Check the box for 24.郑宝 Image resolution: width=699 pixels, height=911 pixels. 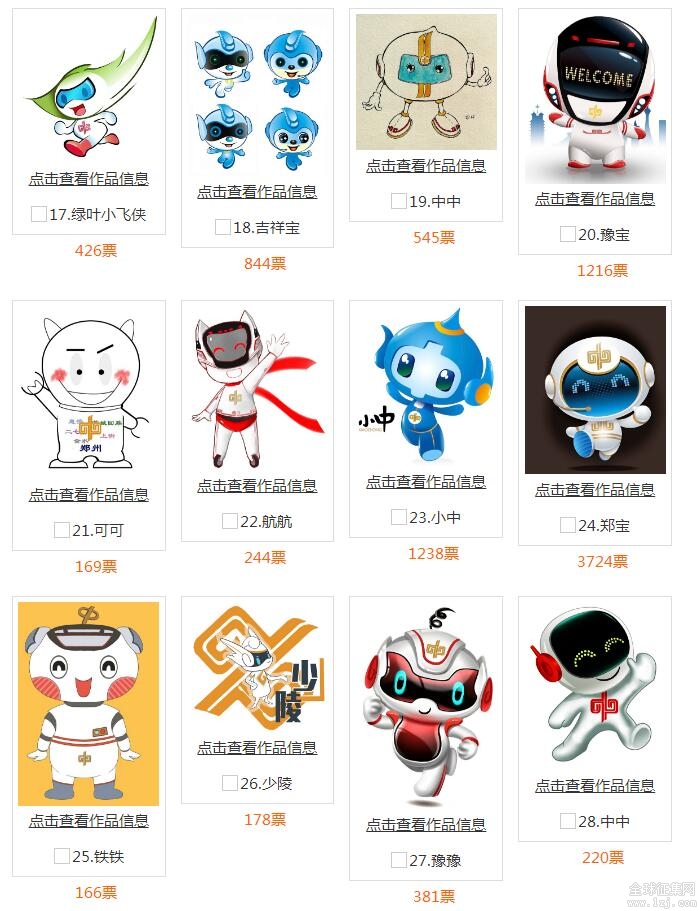(568, 525)
